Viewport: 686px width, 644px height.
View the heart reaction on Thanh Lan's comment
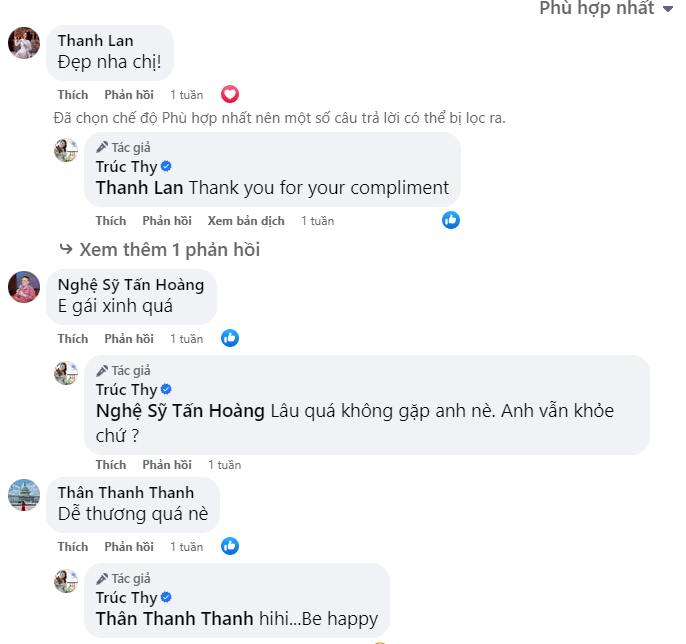pos(230,95)
